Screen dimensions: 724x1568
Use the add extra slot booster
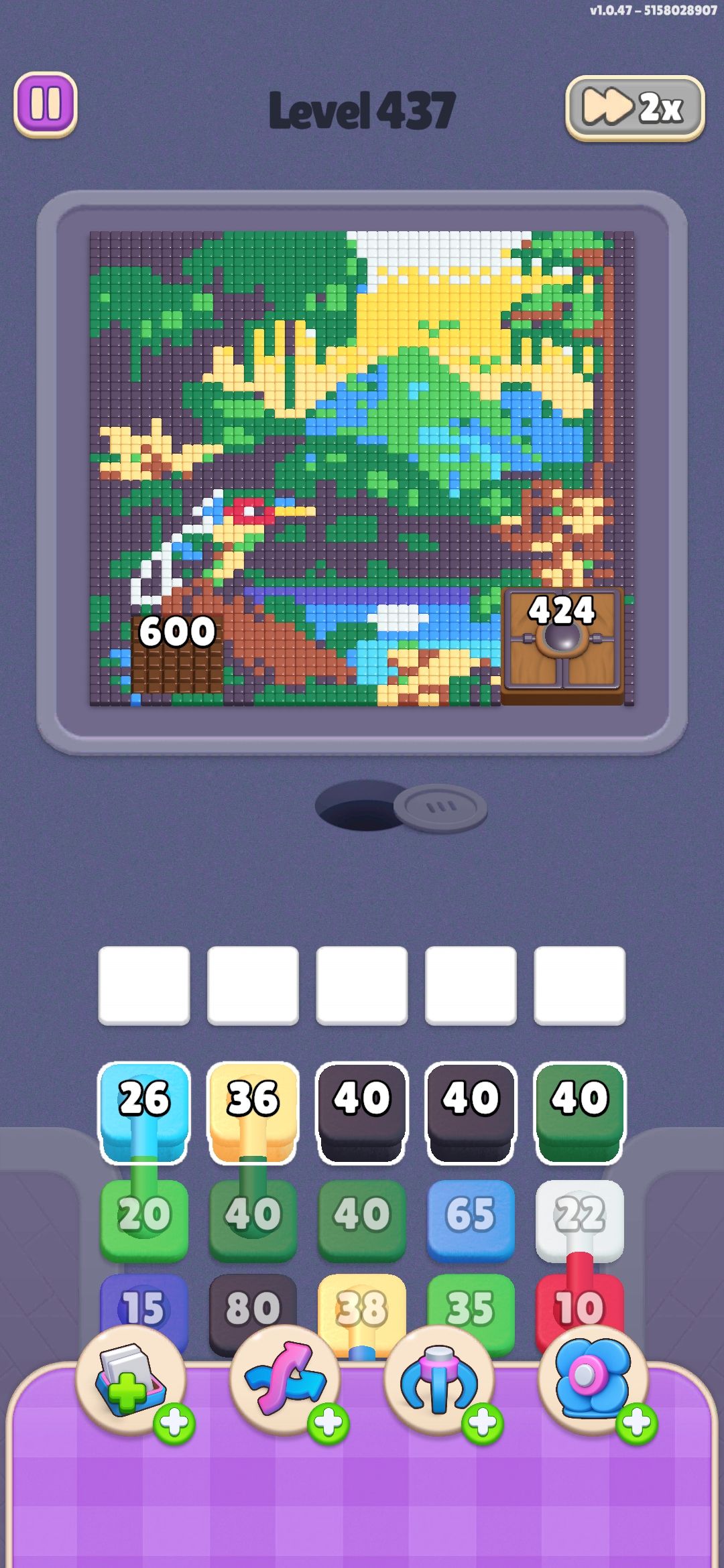(131, 1380)
